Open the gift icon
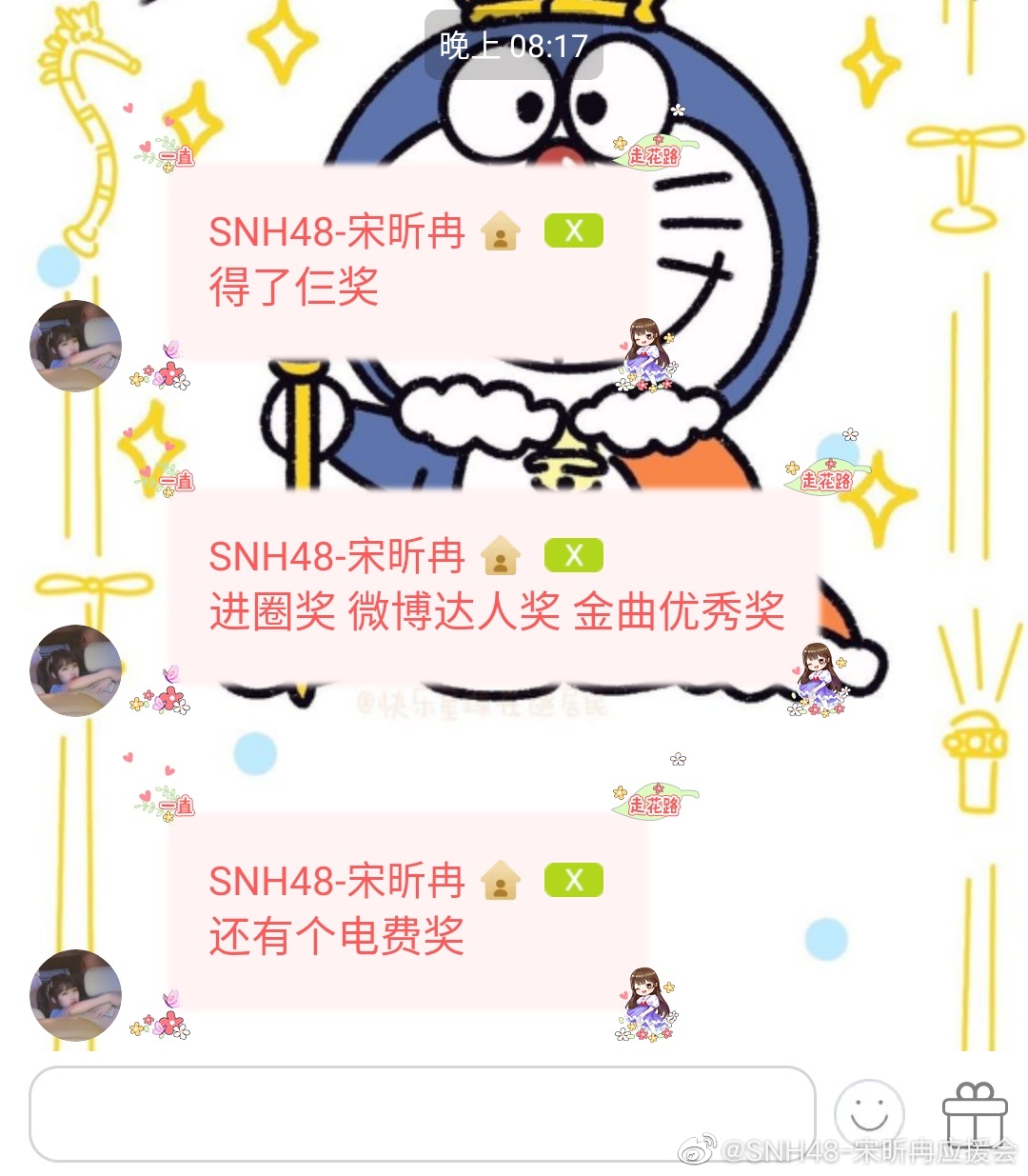1028x1176 pixels. coord(974,1112)
